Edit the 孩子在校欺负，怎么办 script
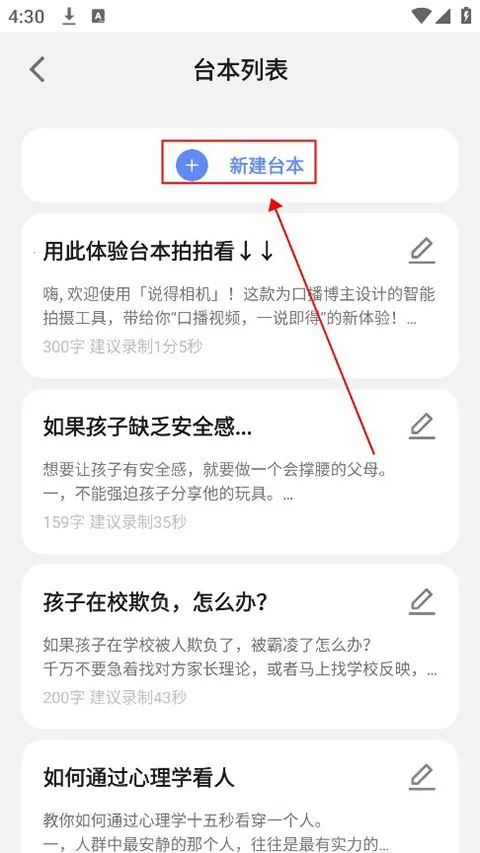Screen dimensions: 480x853 [422, 602]
